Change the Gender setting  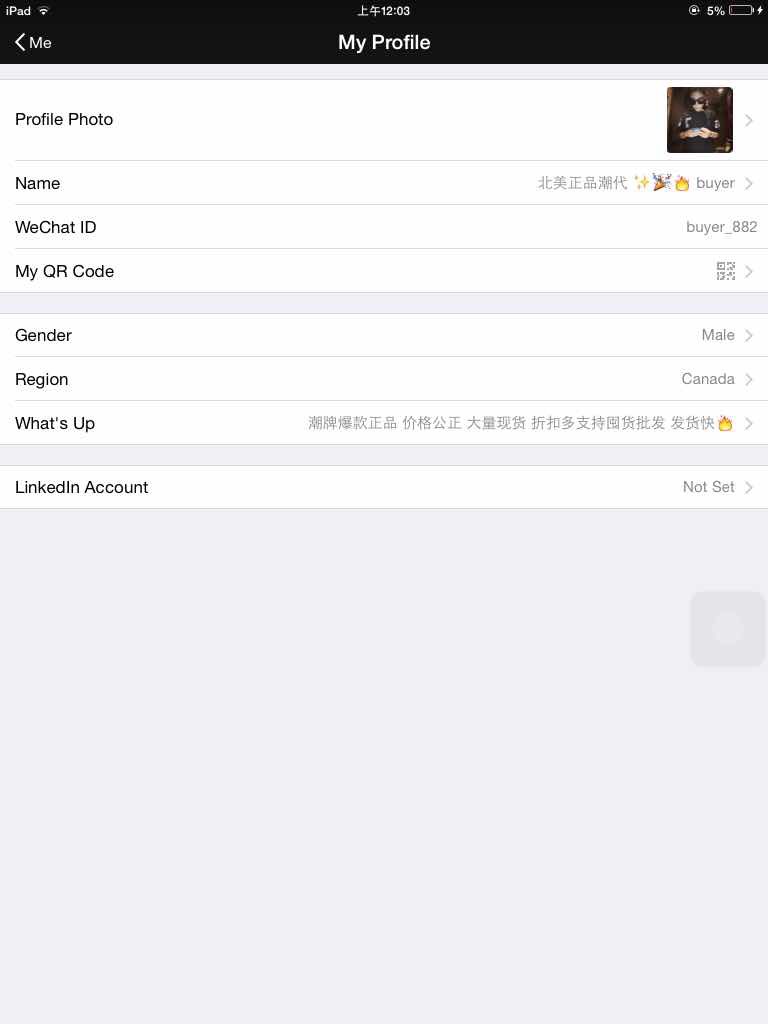[x=384, y=335]
